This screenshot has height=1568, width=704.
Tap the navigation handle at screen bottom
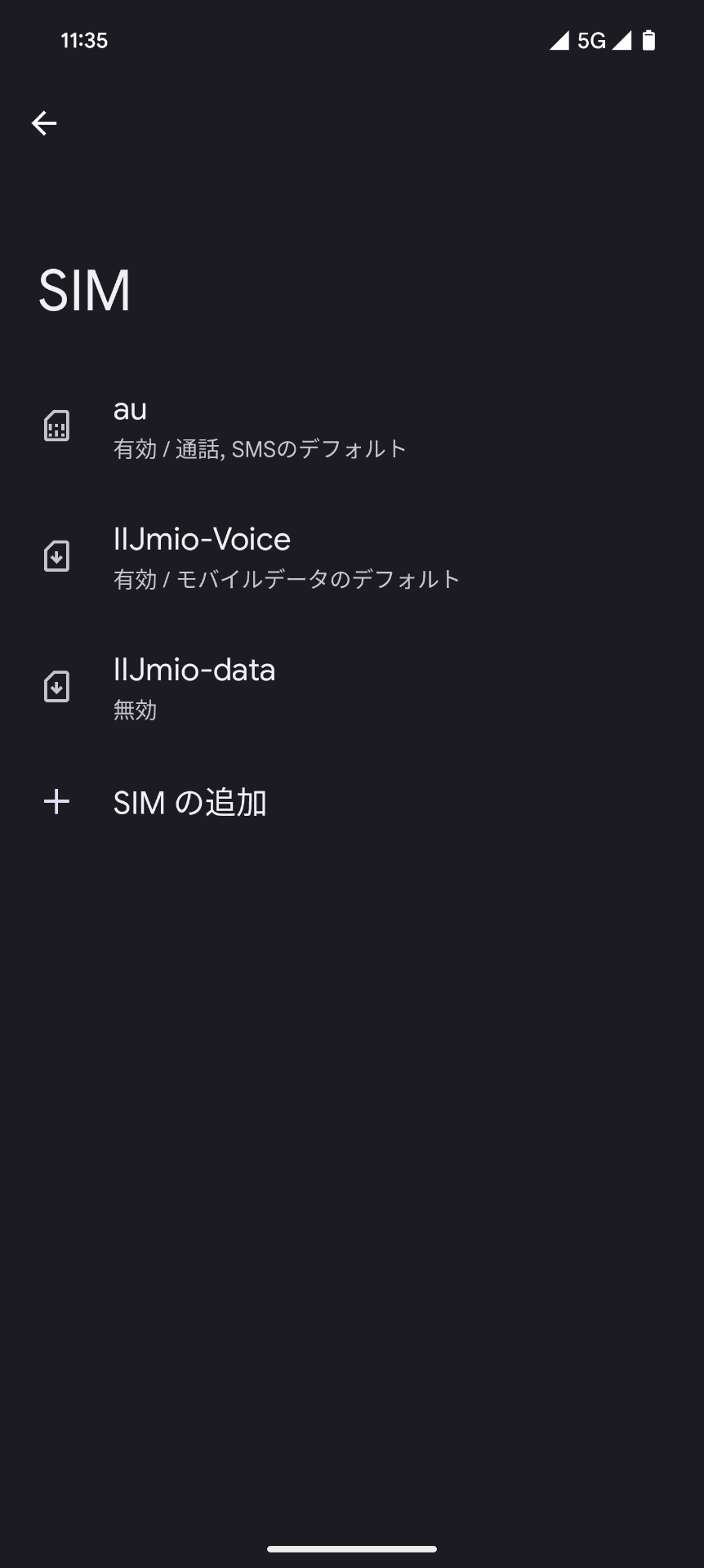pyautogui.click(x=352, y=1548)
